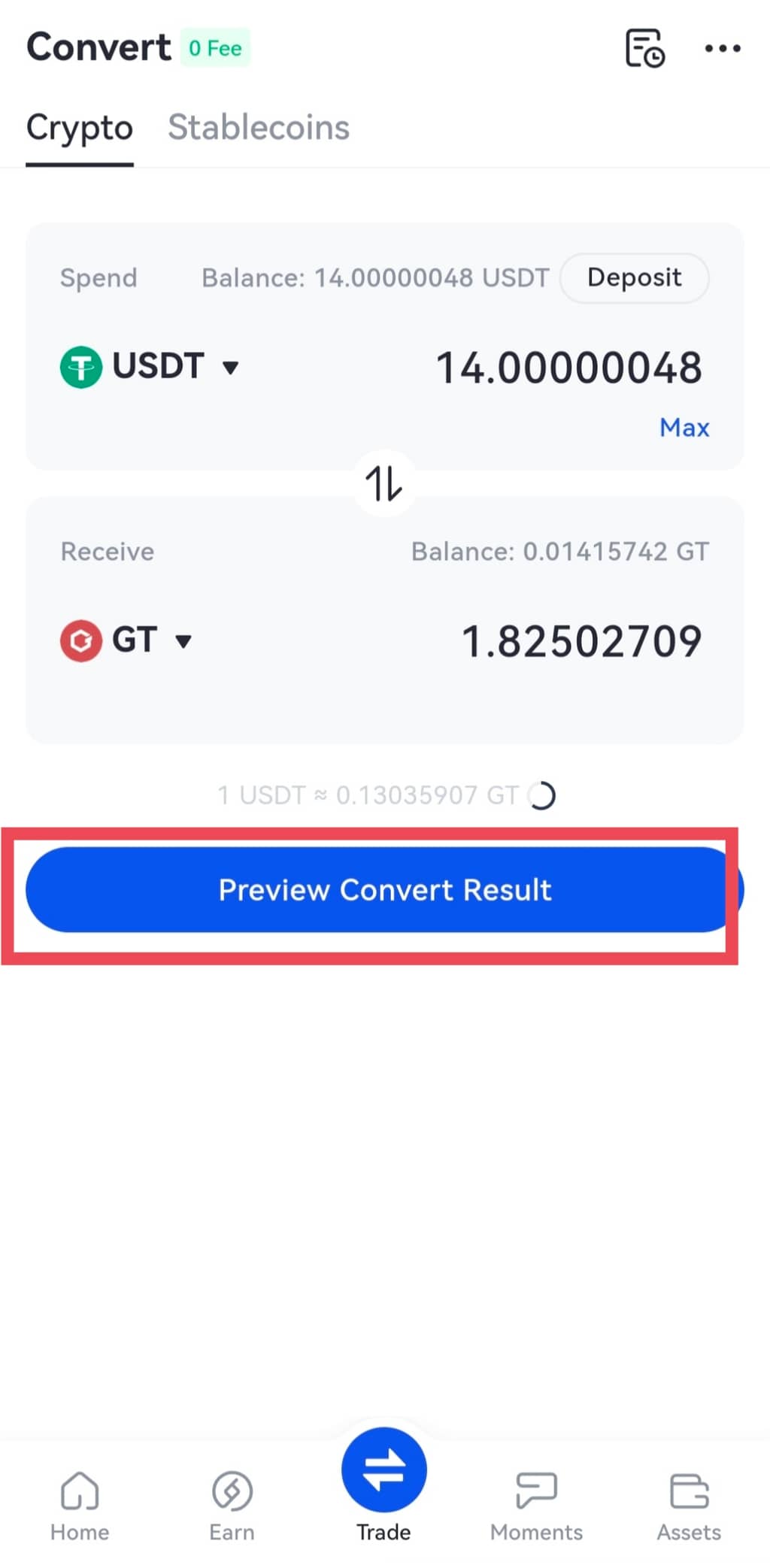Swap spend and receive currencies
770x1568 pixels.
[x=384, y=483]
